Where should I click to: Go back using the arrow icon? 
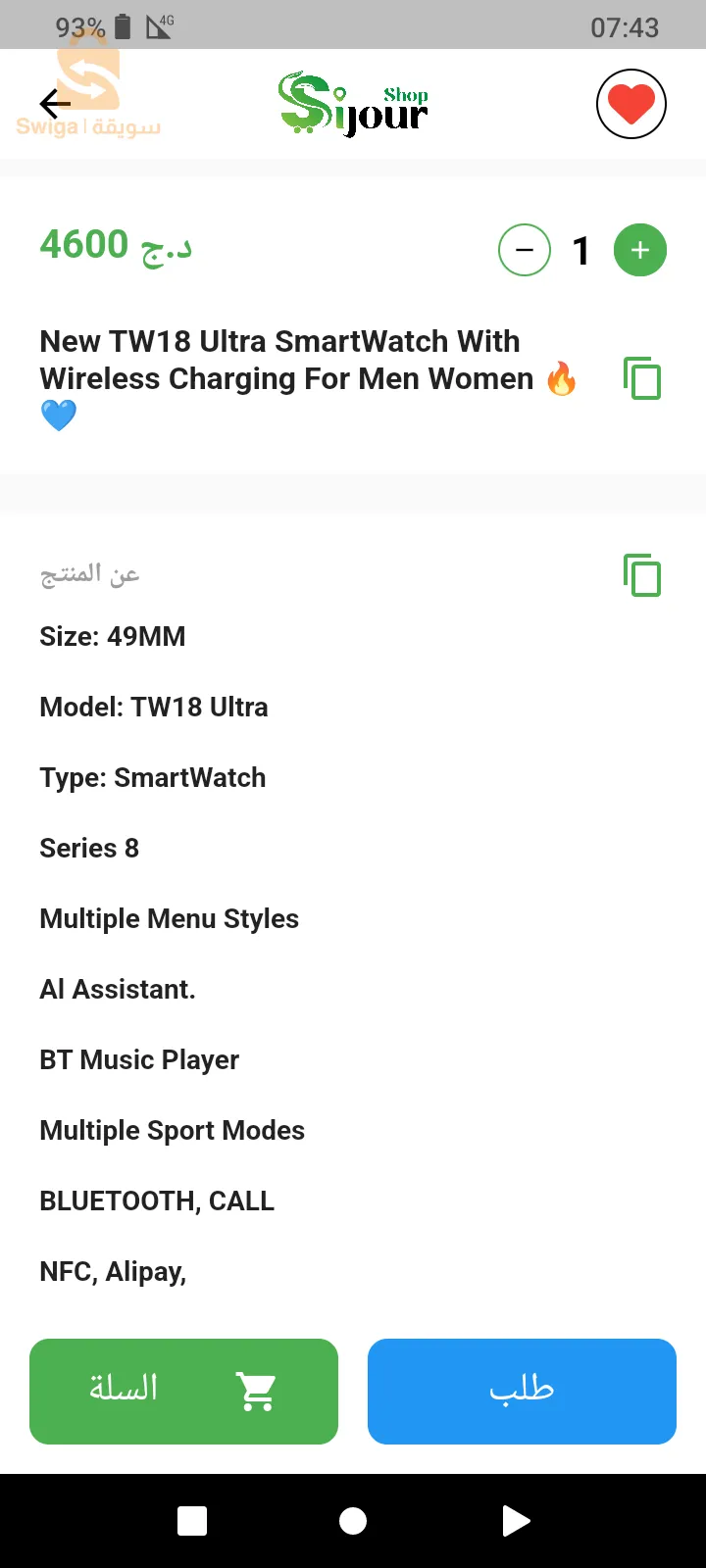pos(55,103)
